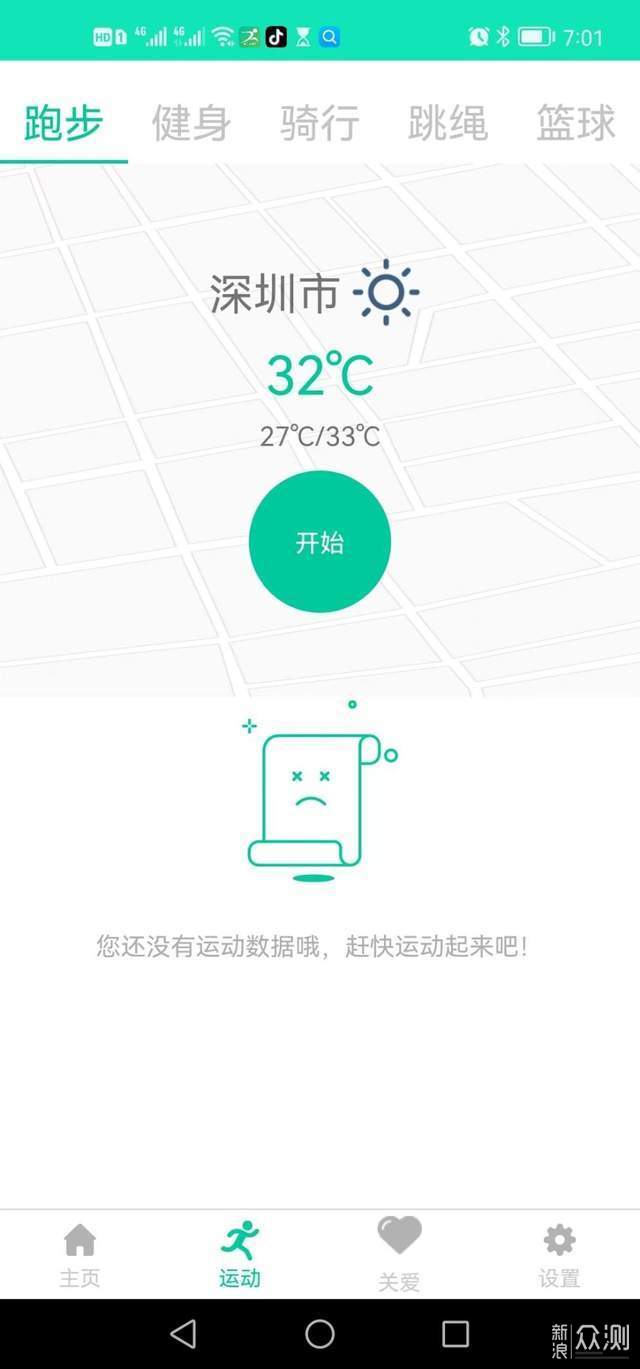Select the 跳绳 tab

point(447,123)
